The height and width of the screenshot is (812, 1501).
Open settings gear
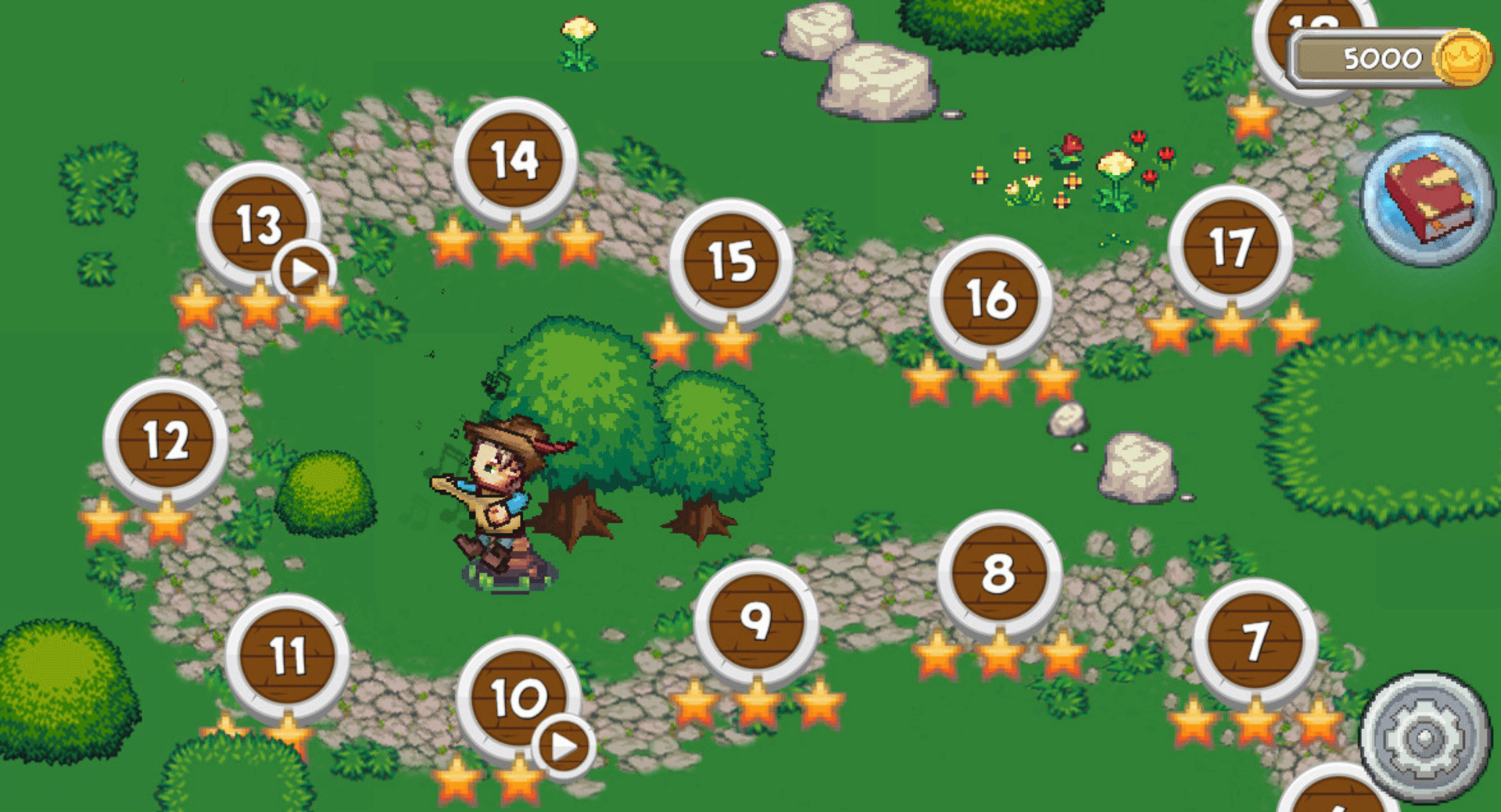coord(1424,738)
